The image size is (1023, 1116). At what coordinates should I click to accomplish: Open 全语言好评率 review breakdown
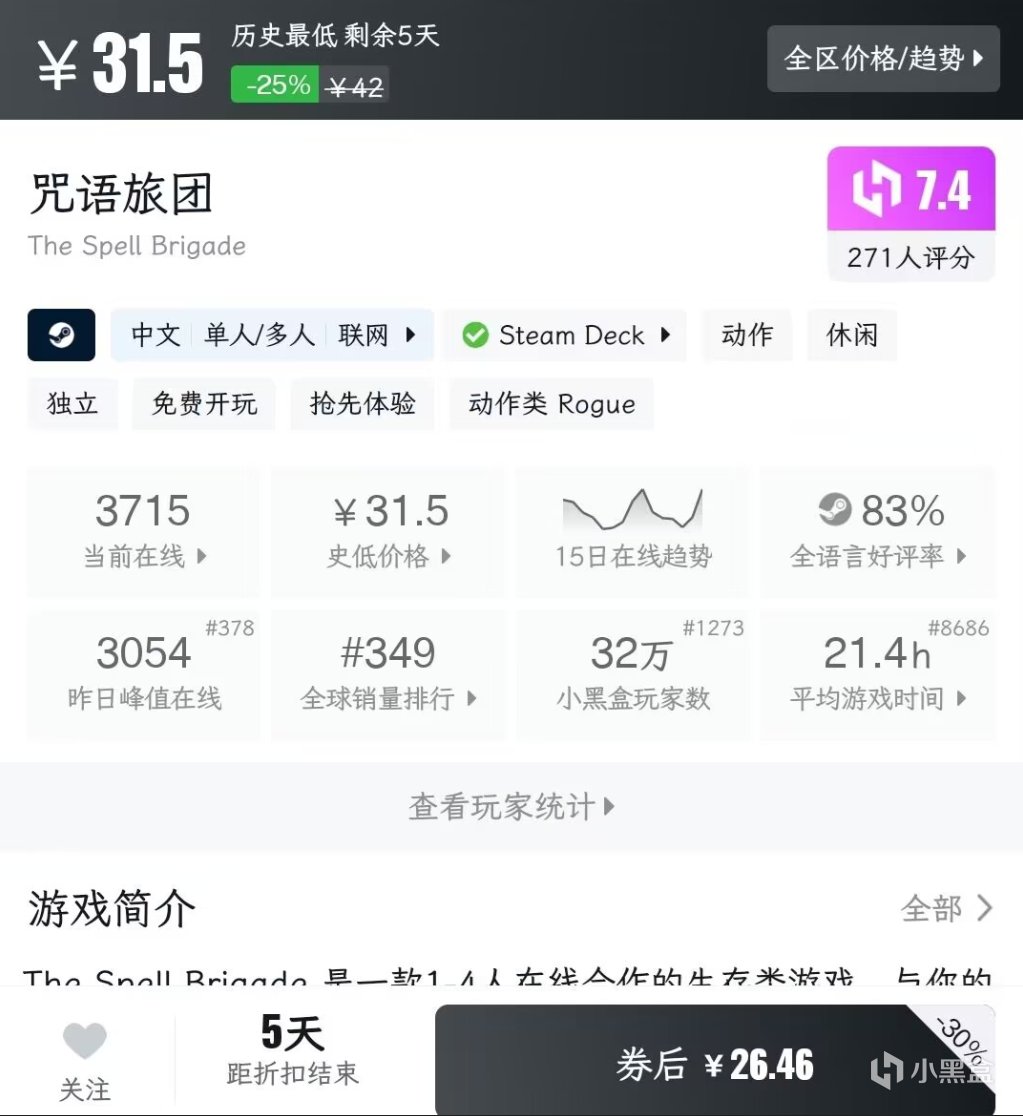[878, 532]
